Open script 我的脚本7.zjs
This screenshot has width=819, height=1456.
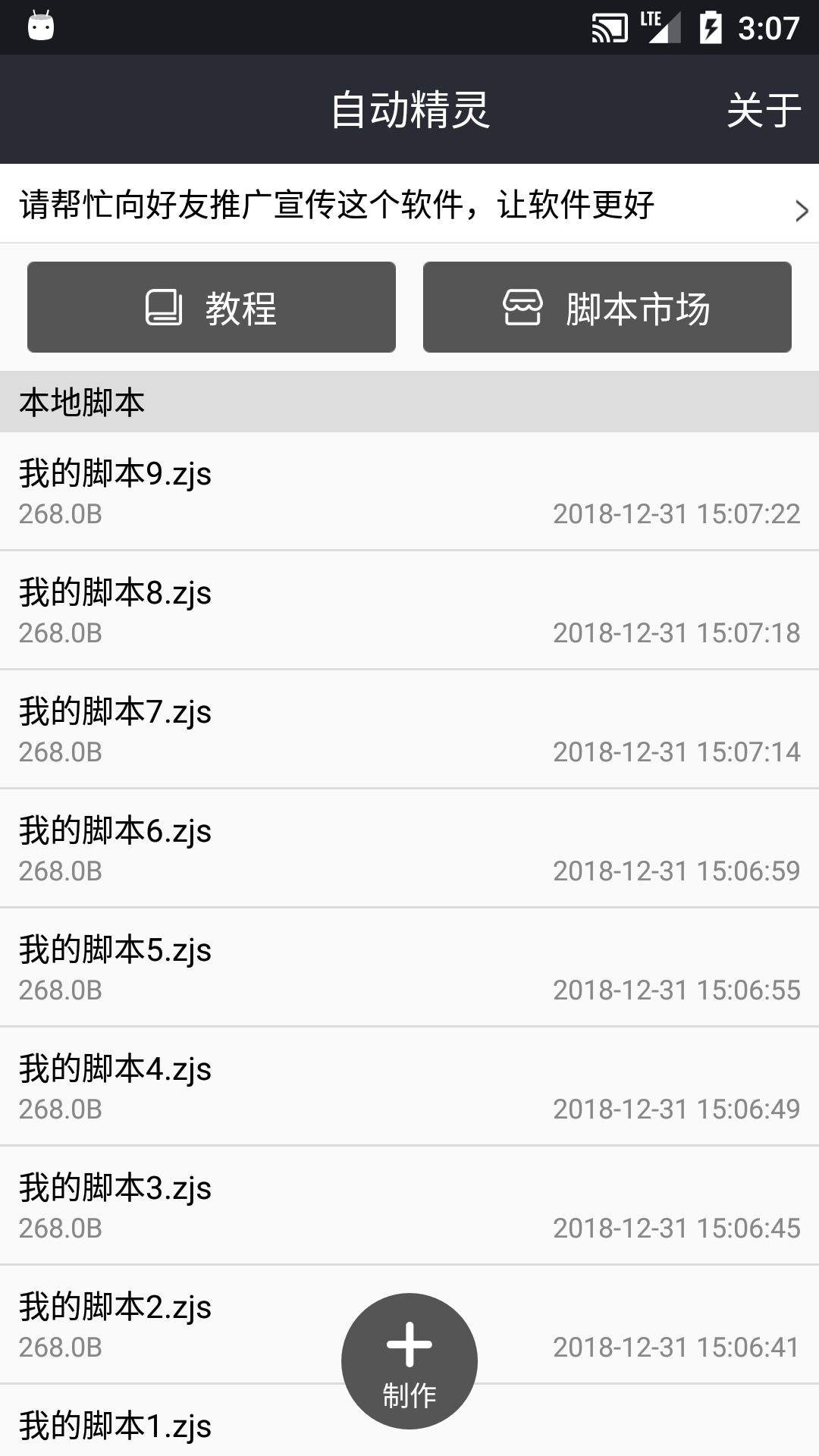409,730
